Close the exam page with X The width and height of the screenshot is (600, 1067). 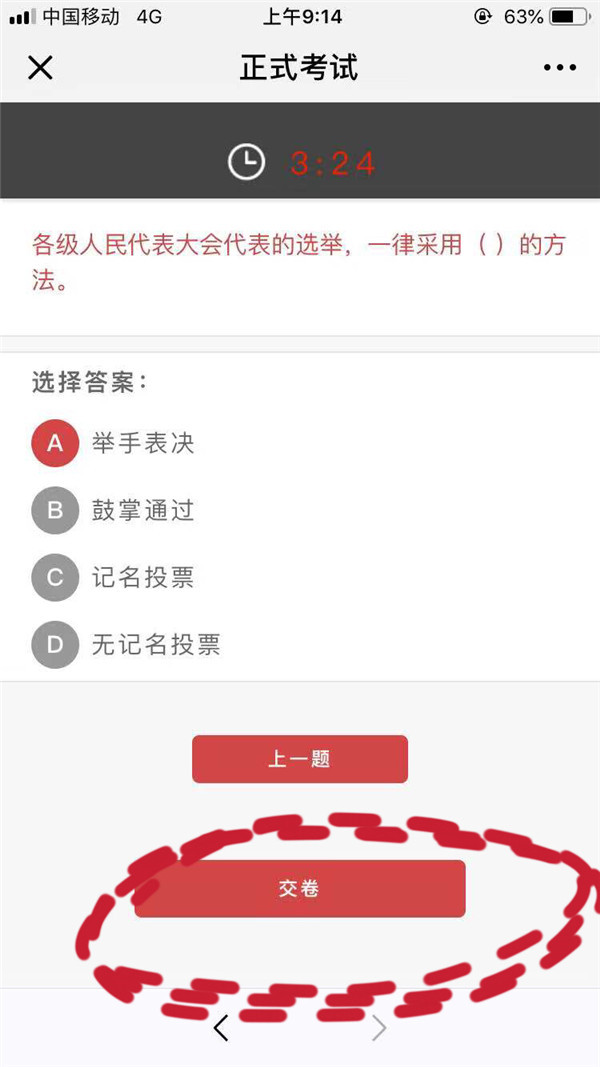[x=40, y=67]
